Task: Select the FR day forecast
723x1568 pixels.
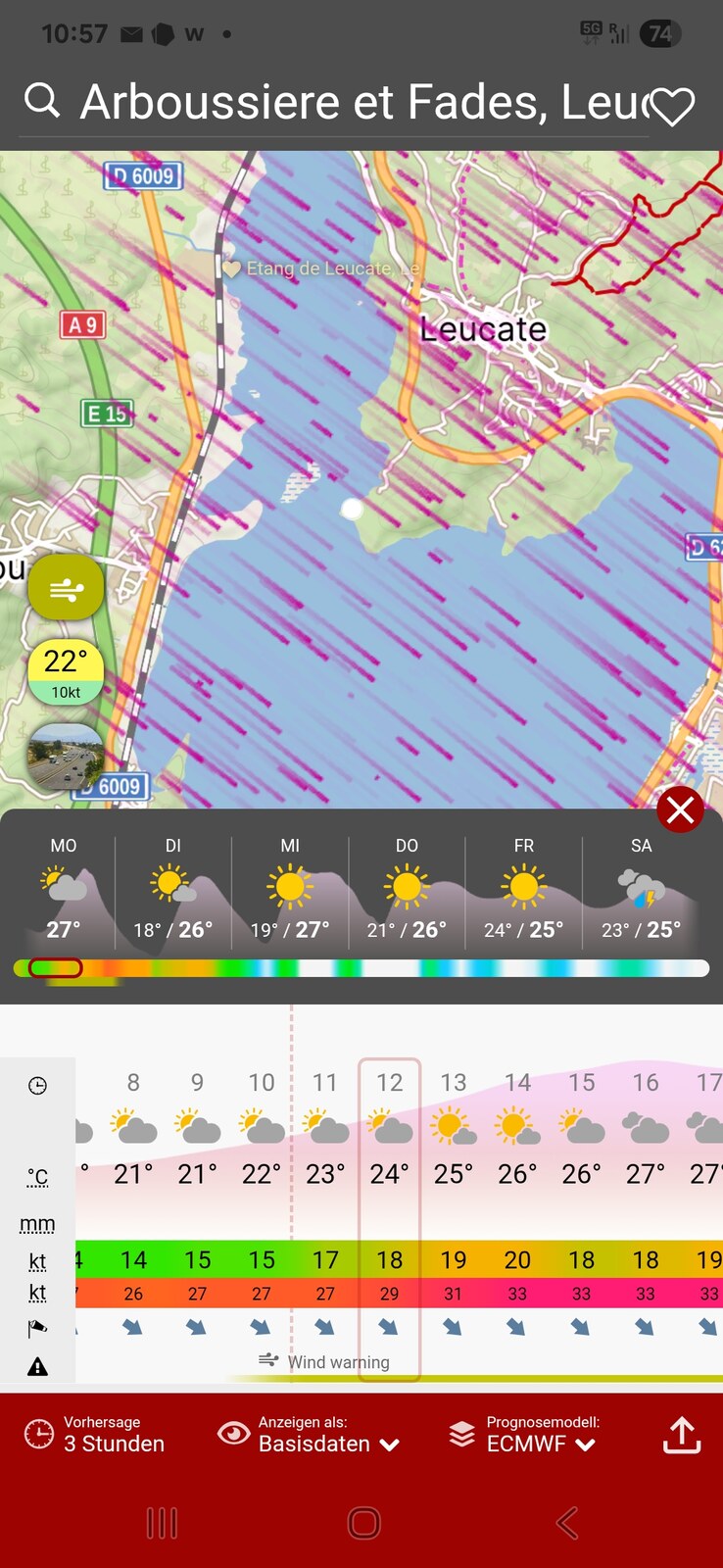Action: pos(524,890)
